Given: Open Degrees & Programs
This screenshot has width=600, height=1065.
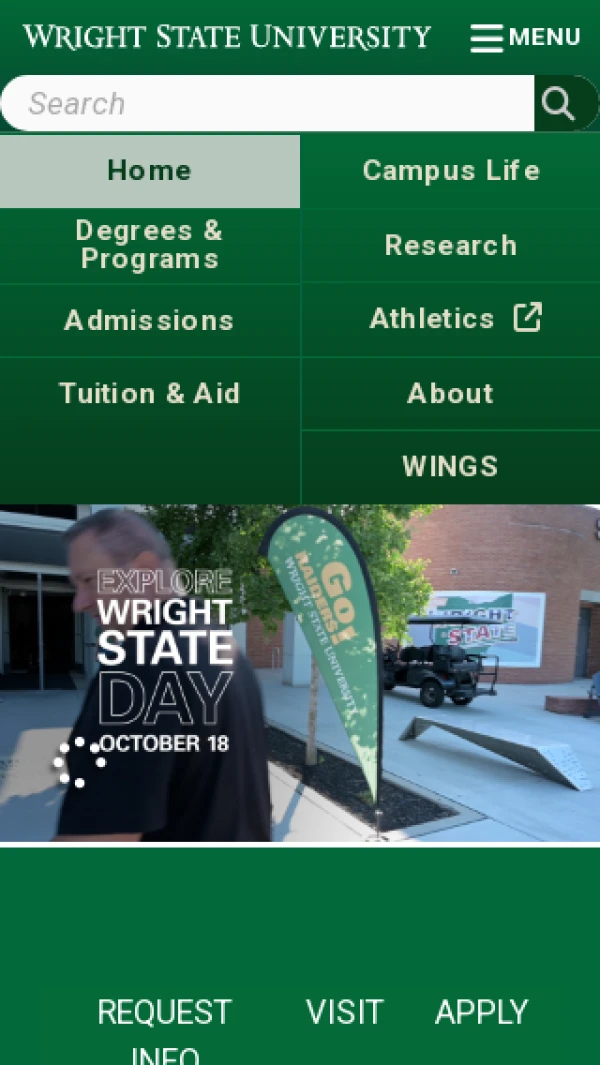Looking at the screenshot, I should tap(150, 245).
